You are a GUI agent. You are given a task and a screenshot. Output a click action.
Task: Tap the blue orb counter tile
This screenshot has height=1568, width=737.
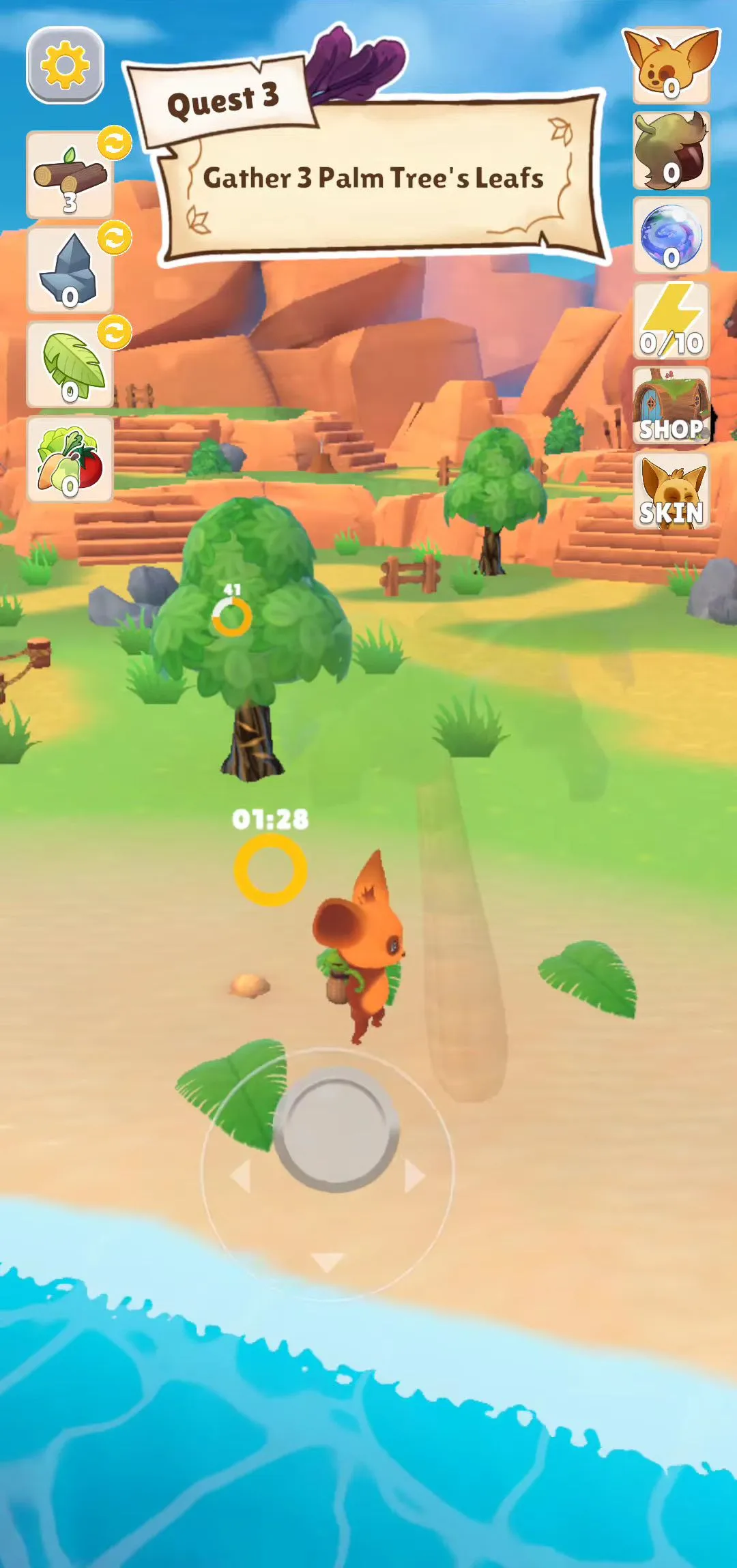[671, 236]
